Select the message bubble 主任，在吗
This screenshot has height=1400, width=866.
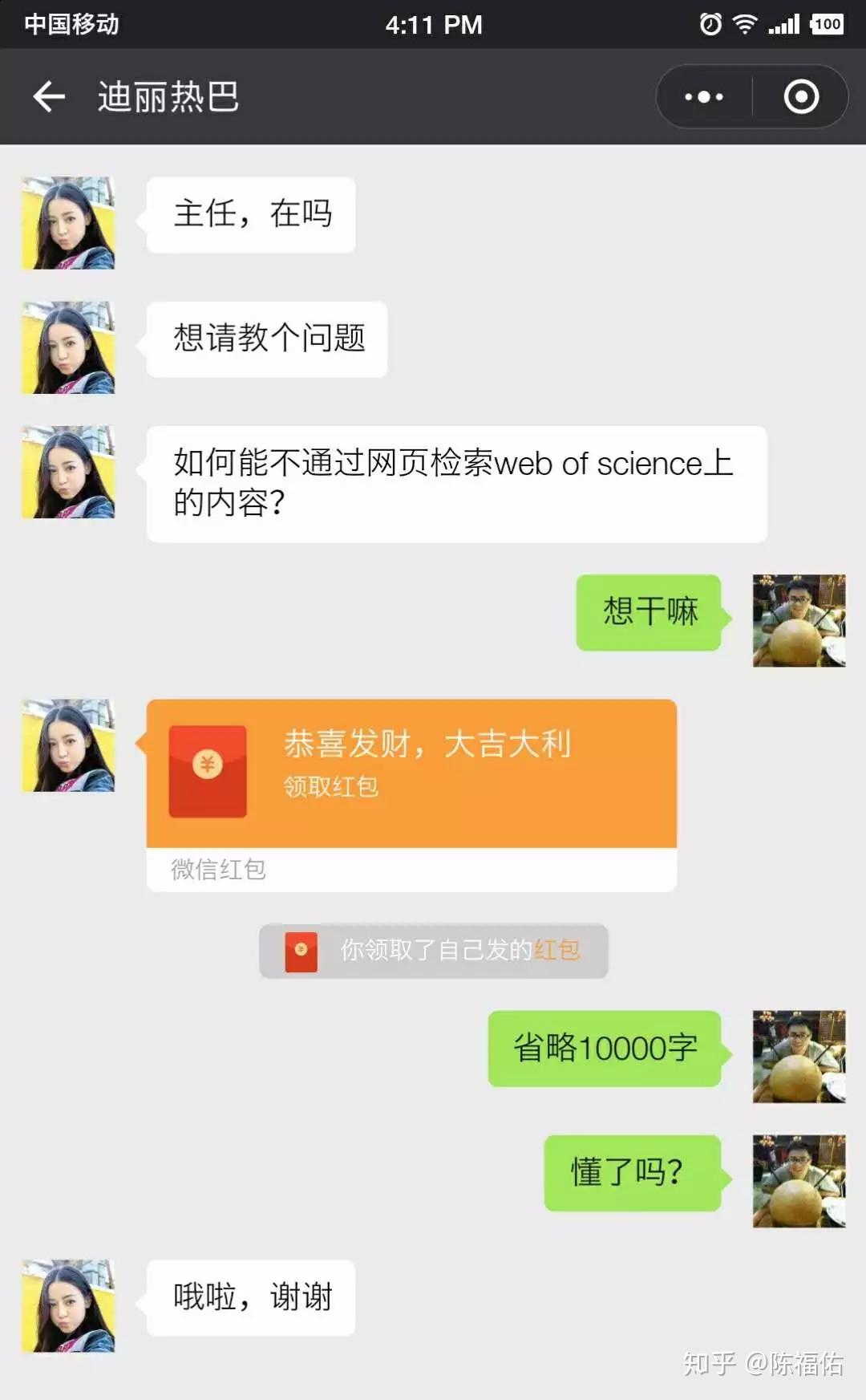tap(250, 214)
